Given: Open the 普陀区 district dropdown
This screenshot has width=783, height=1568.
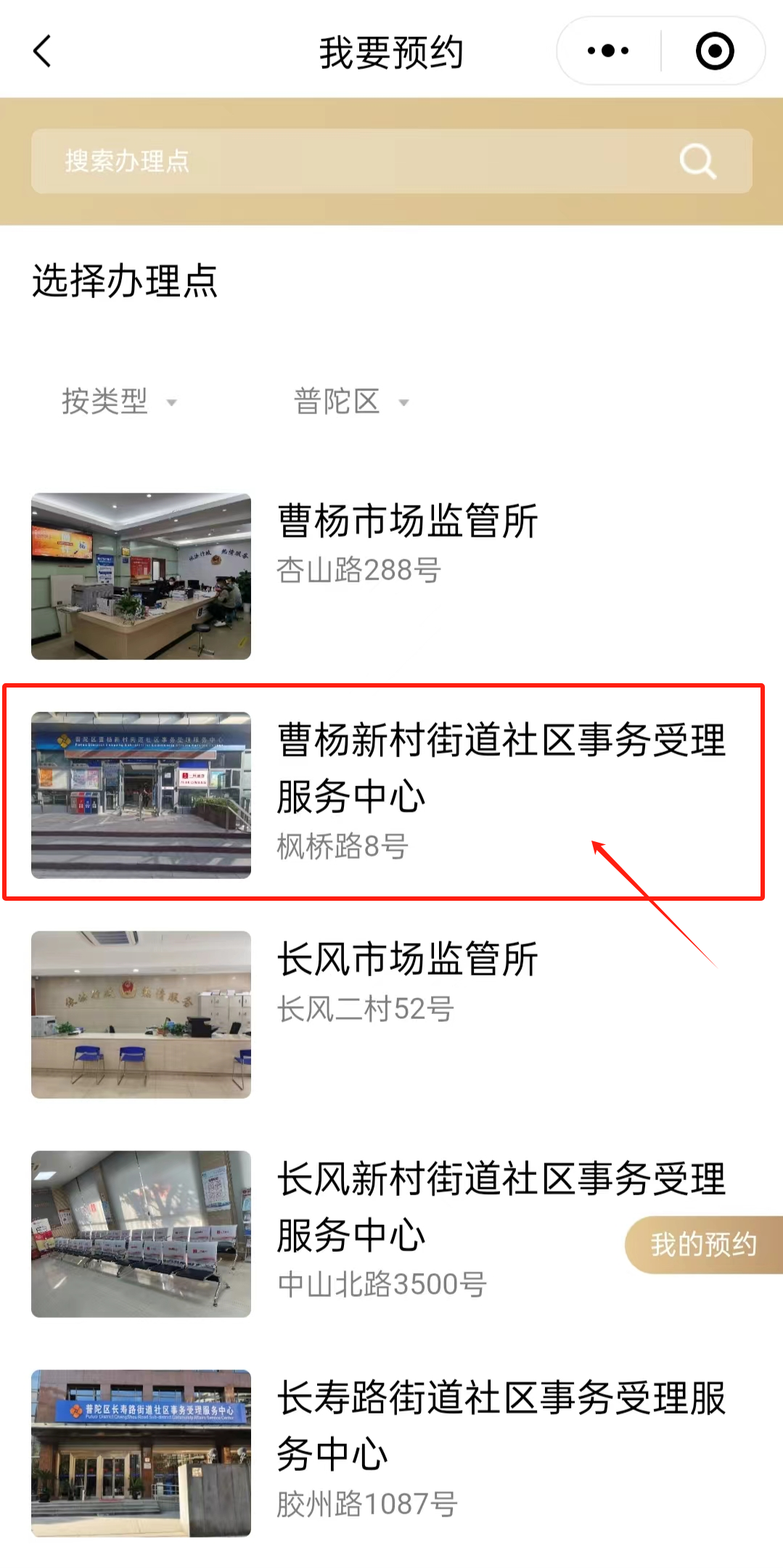Looking at the screenshot, I should [351, 401].
